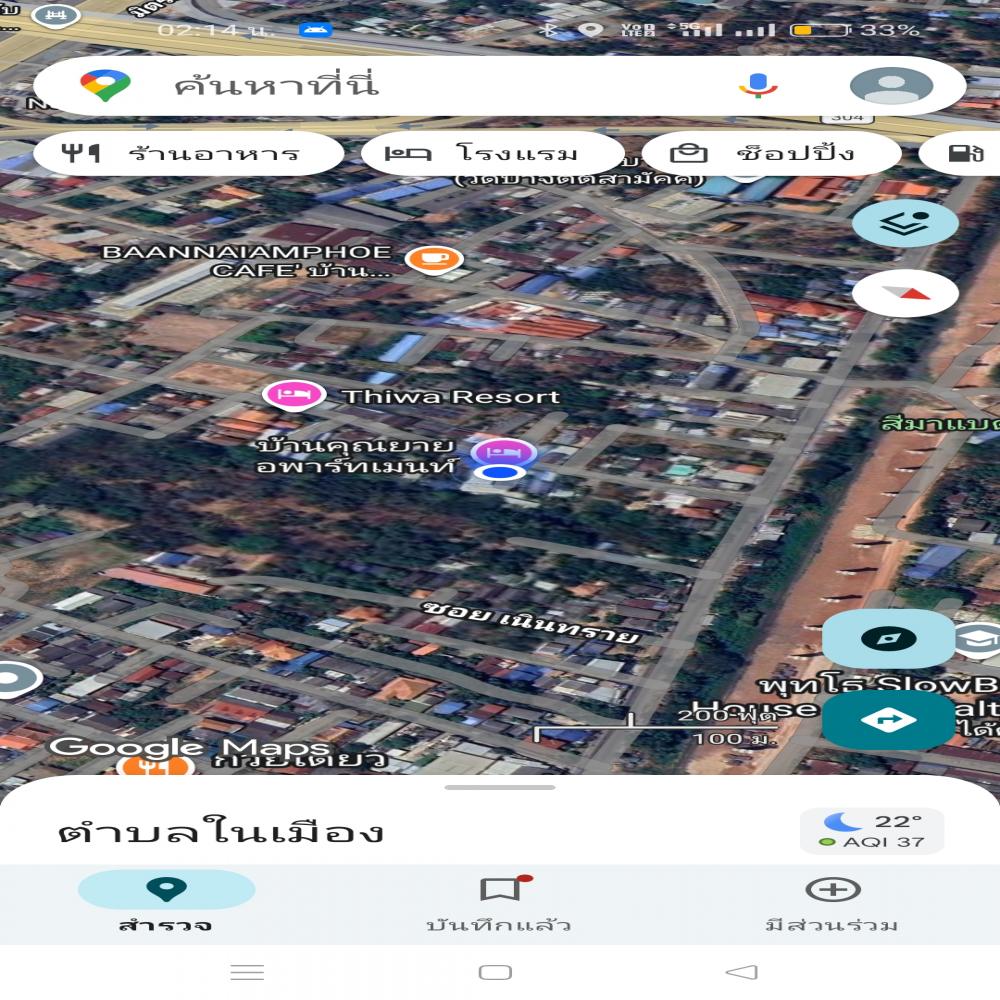Open บ้านคุณยาย อพาร์ทเมนท์ marker

pyautogui.click(x=504, y=452)
